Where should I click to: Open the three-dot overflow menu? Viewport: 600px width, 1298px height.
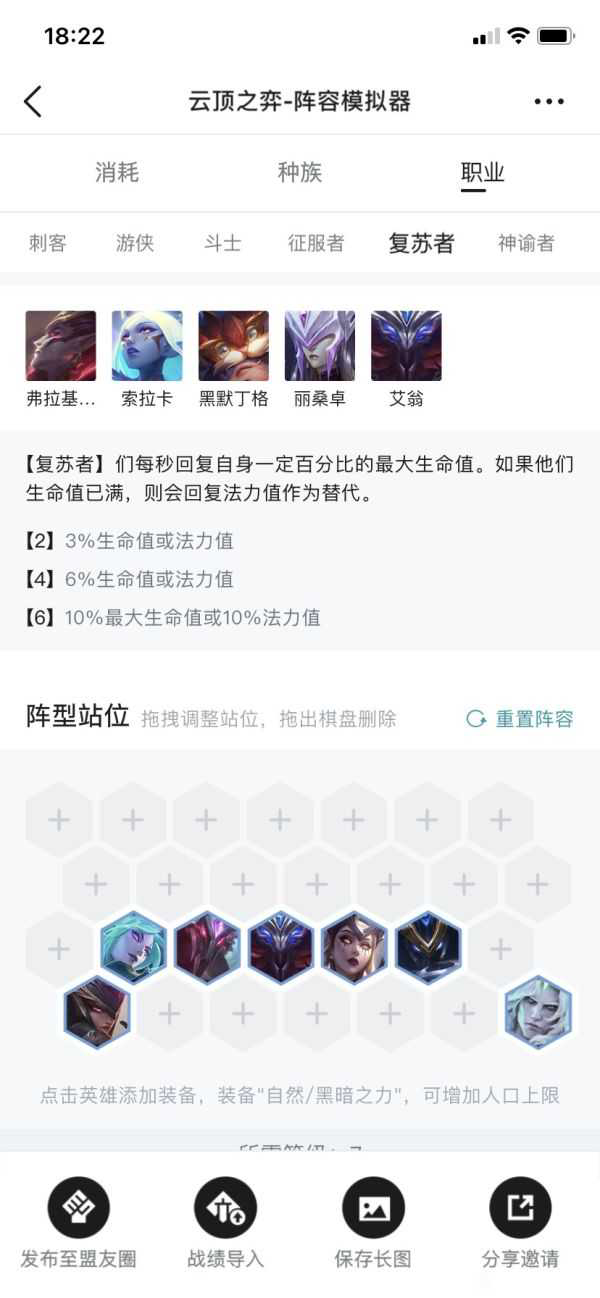(x=549, y=101)
